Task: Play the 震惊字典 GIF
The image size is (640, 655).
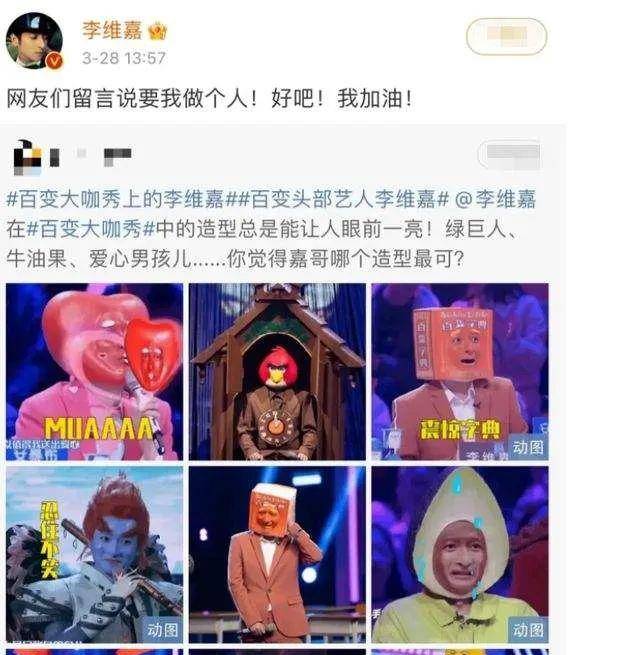Action: pos(460,371)
